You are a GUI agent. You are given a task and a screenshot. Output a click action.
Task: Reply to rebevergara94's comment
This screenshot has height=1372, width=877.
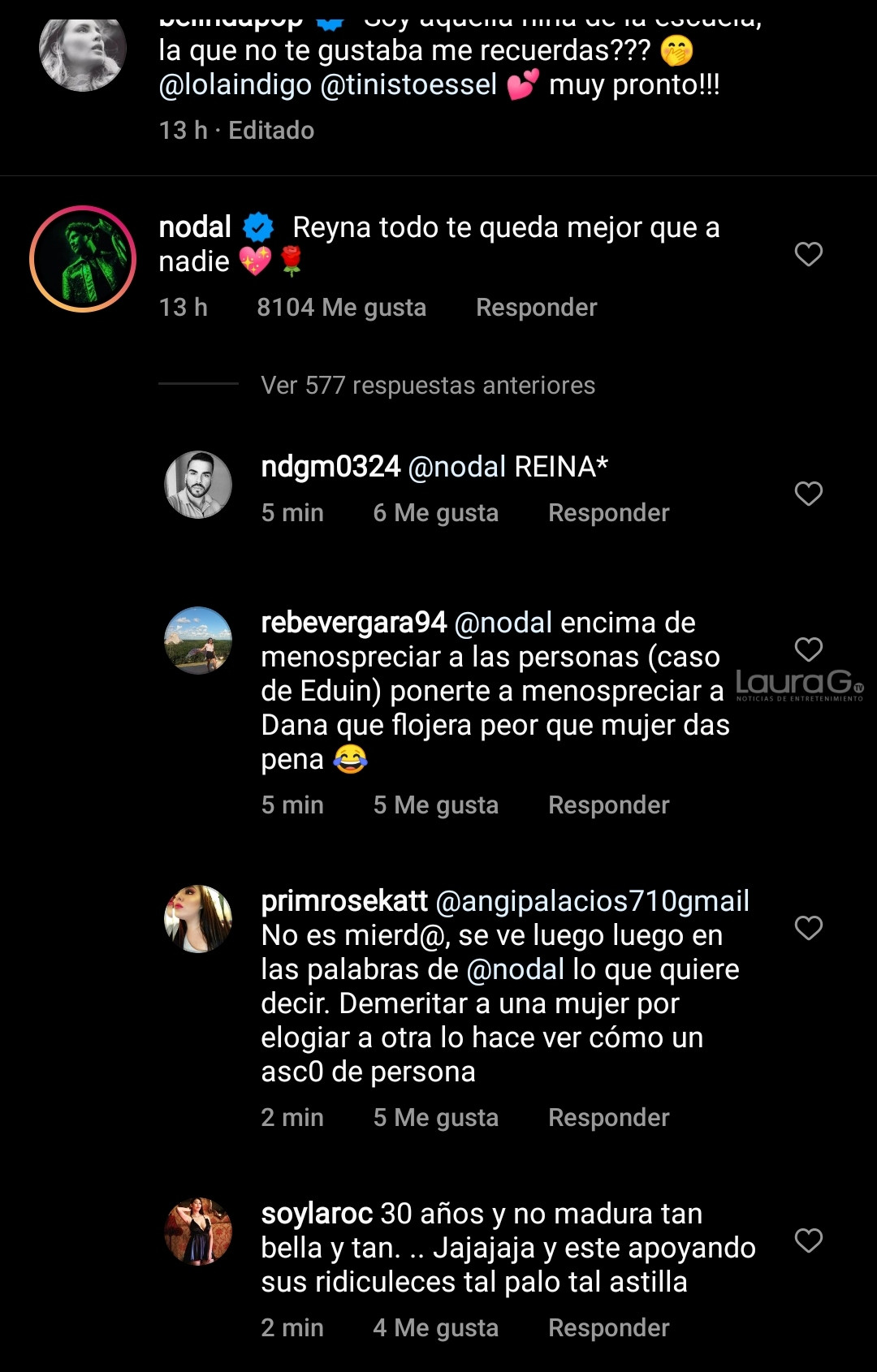tap(608, 805)
